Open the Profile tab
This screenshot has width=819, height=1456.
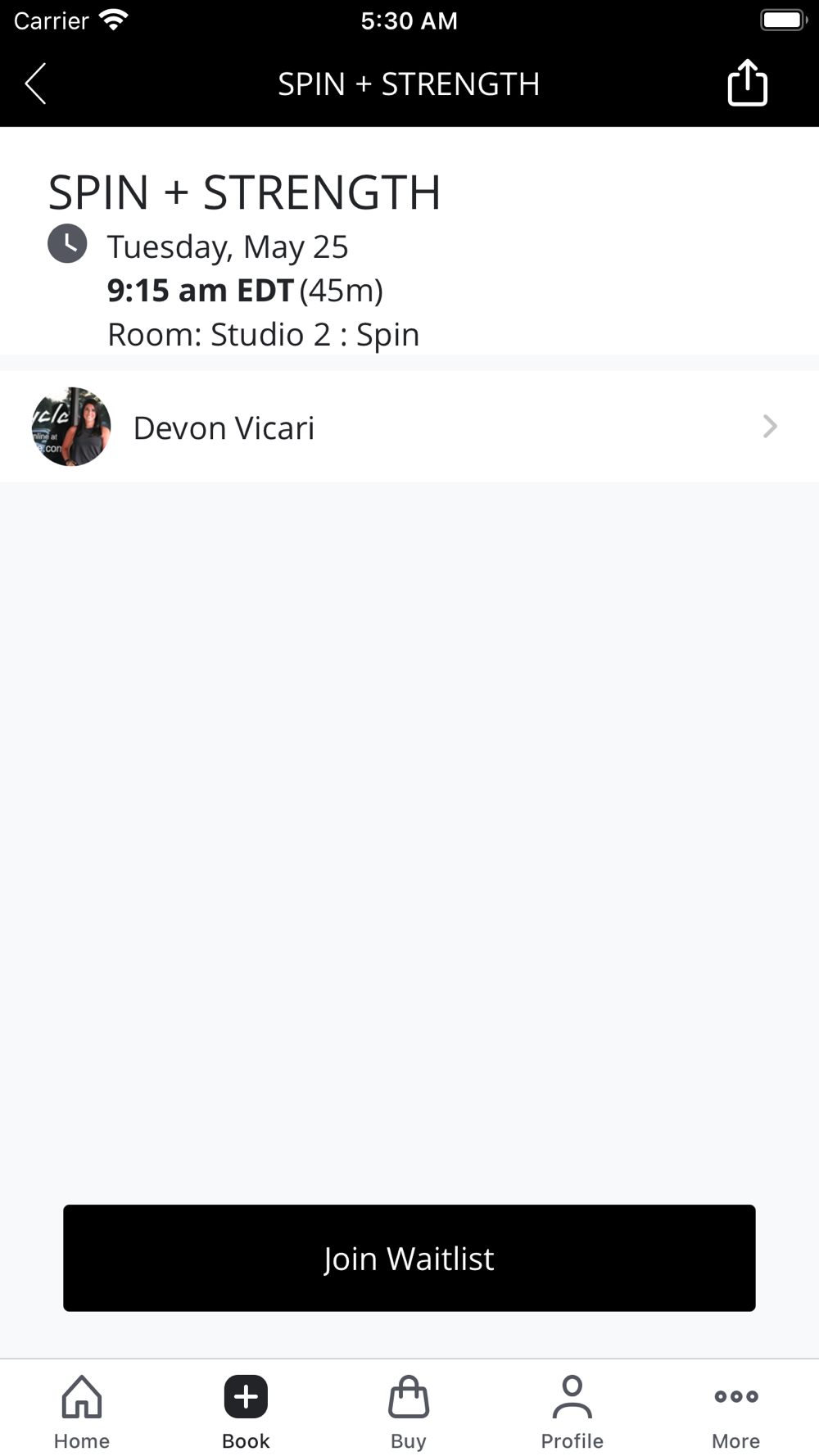point(572,1412)
